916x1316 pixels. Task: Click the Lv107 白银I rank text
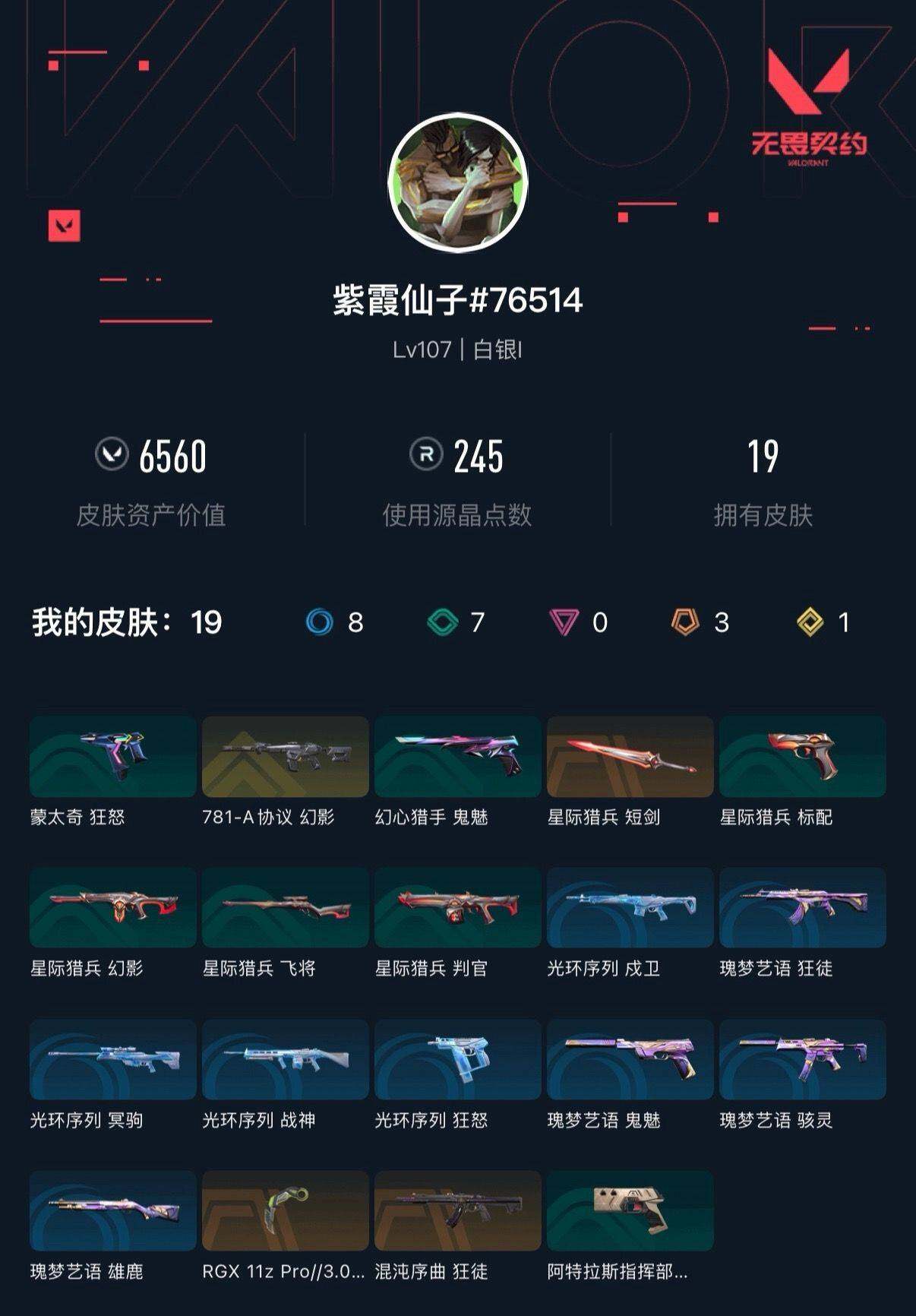click(457, 351)
